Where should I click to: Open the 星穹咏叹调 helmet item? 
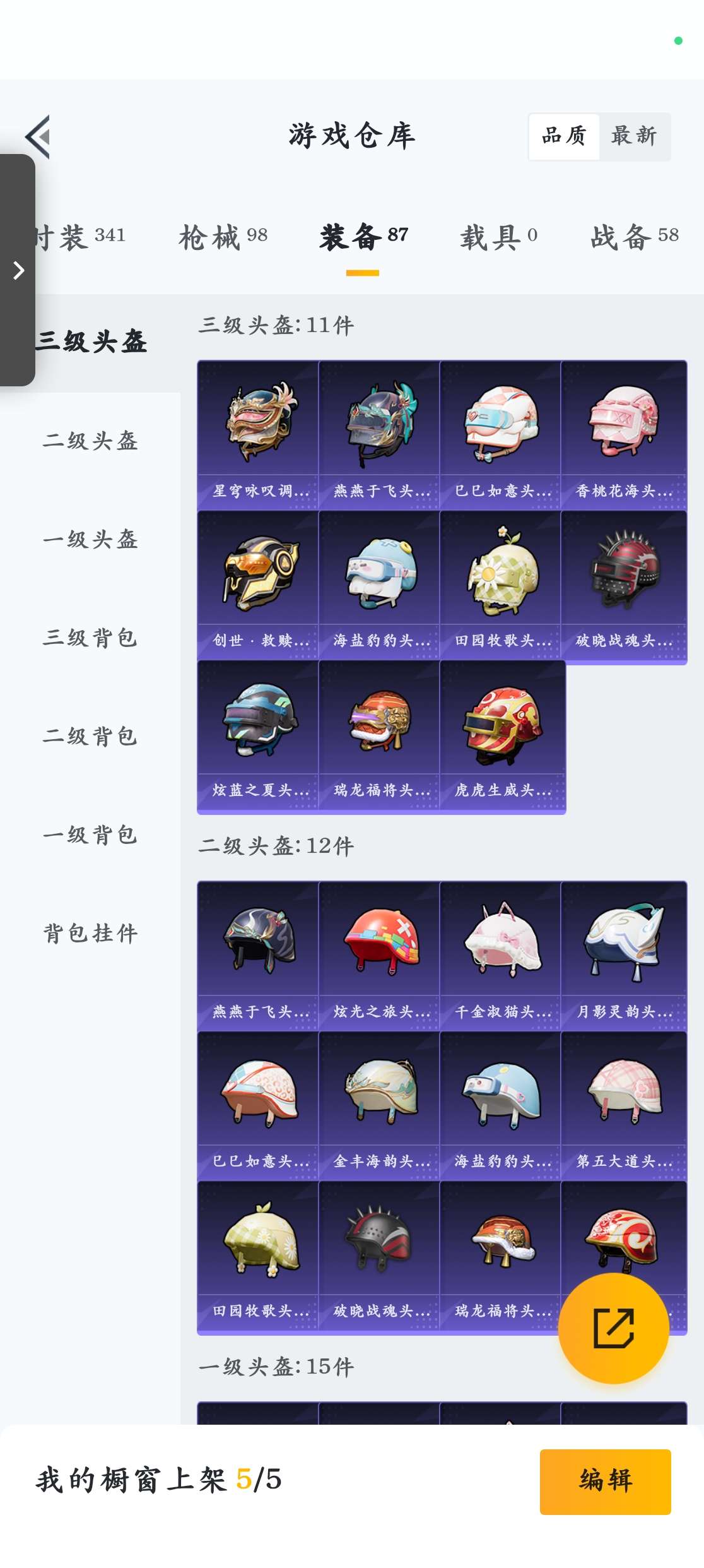(258, 434)
